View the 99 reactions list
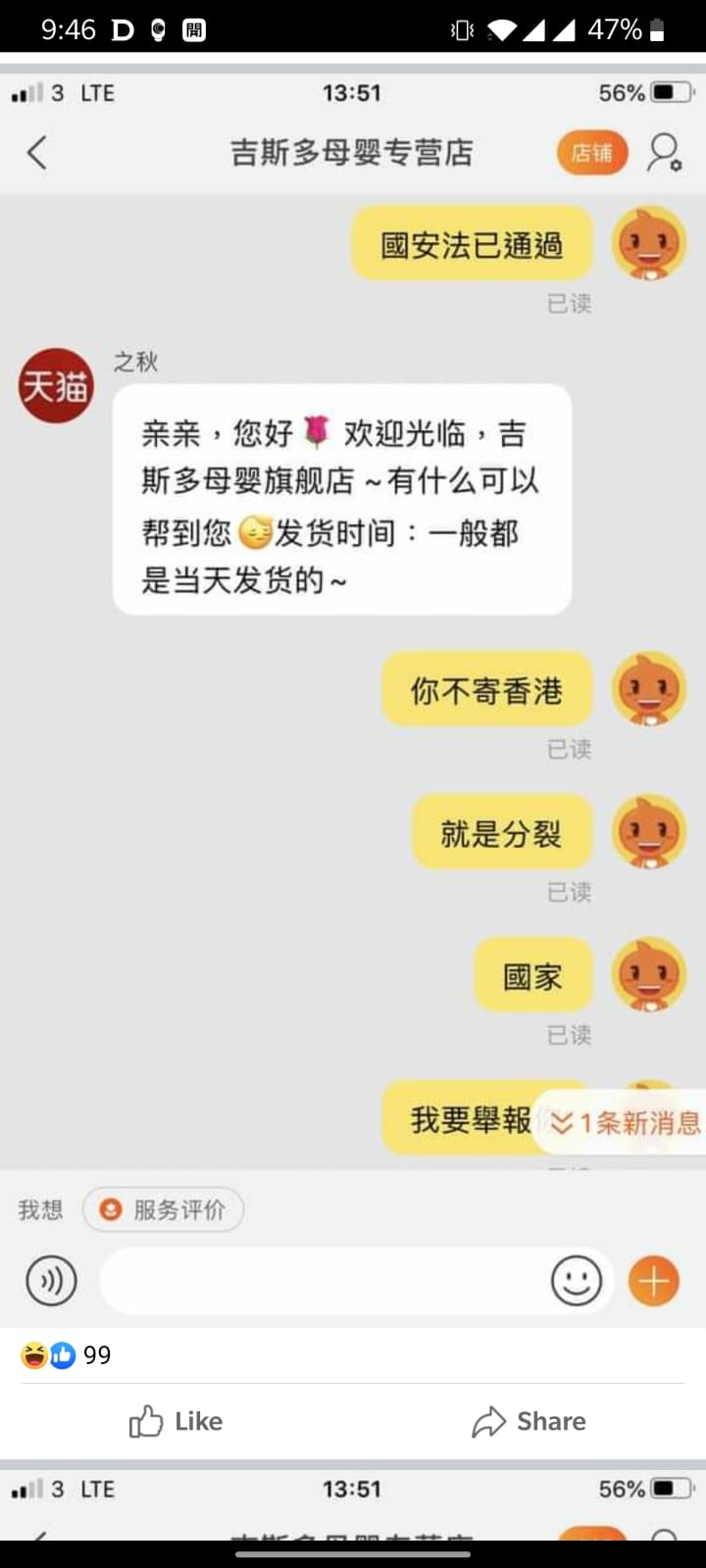 (x=66, y=1355)
